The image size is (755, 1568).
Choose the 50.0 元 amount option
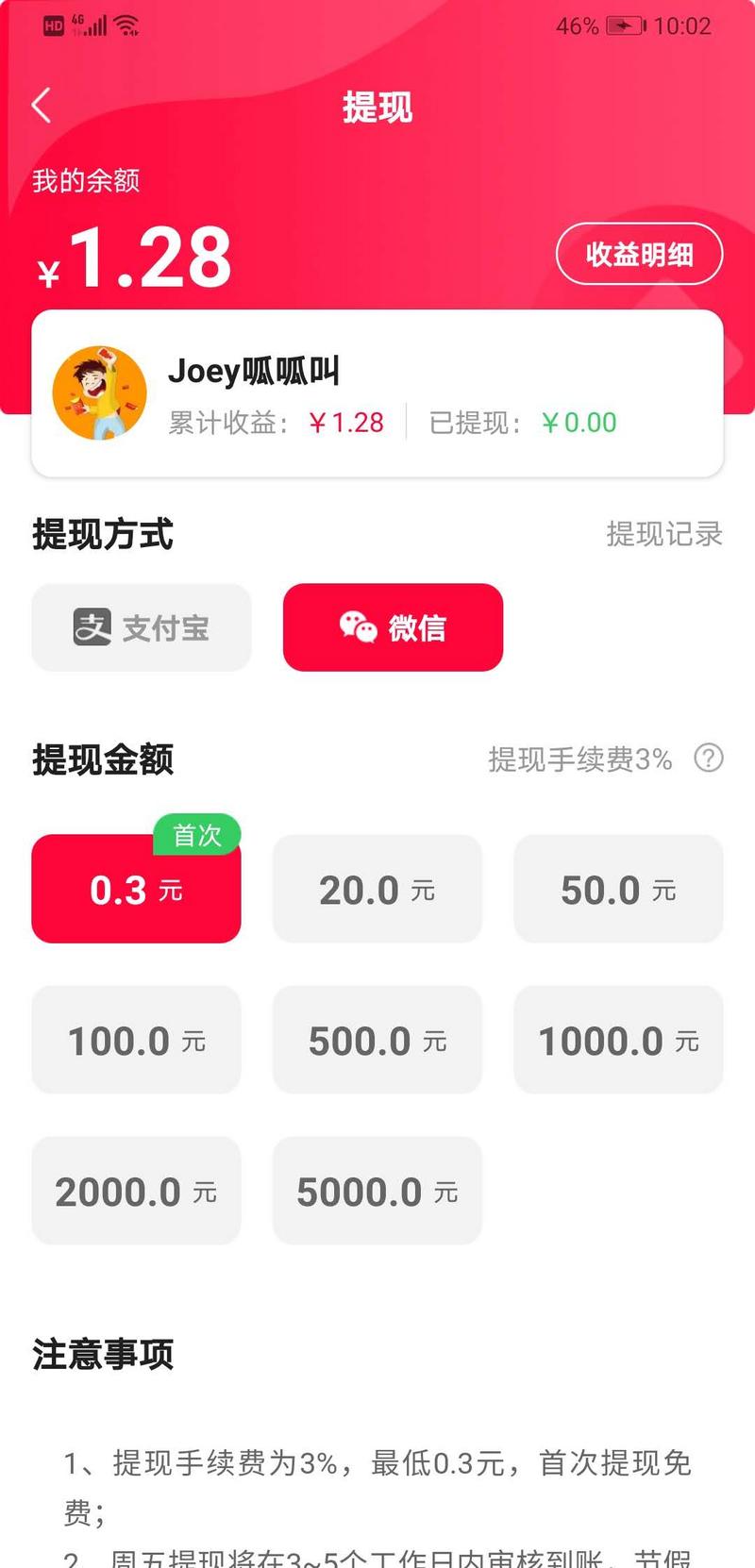click(x=618, y=889)
